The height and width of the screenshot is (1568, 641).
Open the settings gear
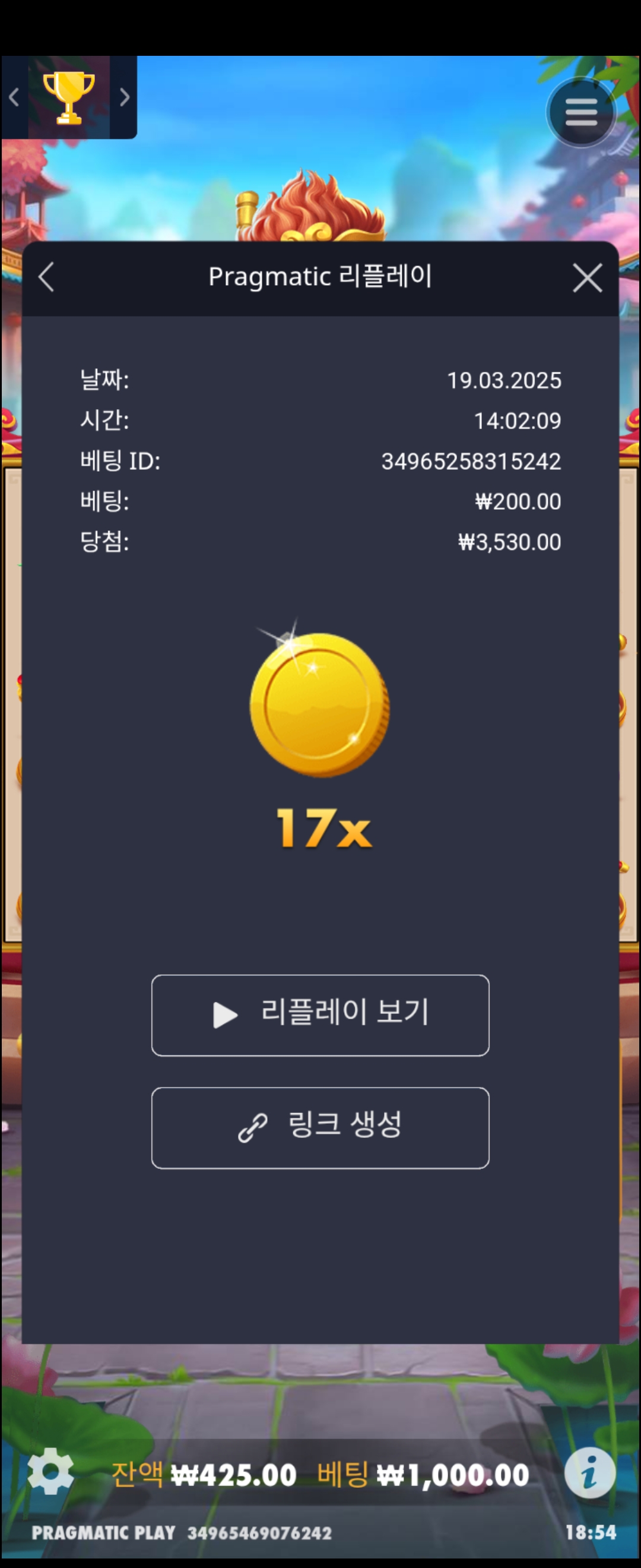pyautogui.click(x=50, y=1471)
